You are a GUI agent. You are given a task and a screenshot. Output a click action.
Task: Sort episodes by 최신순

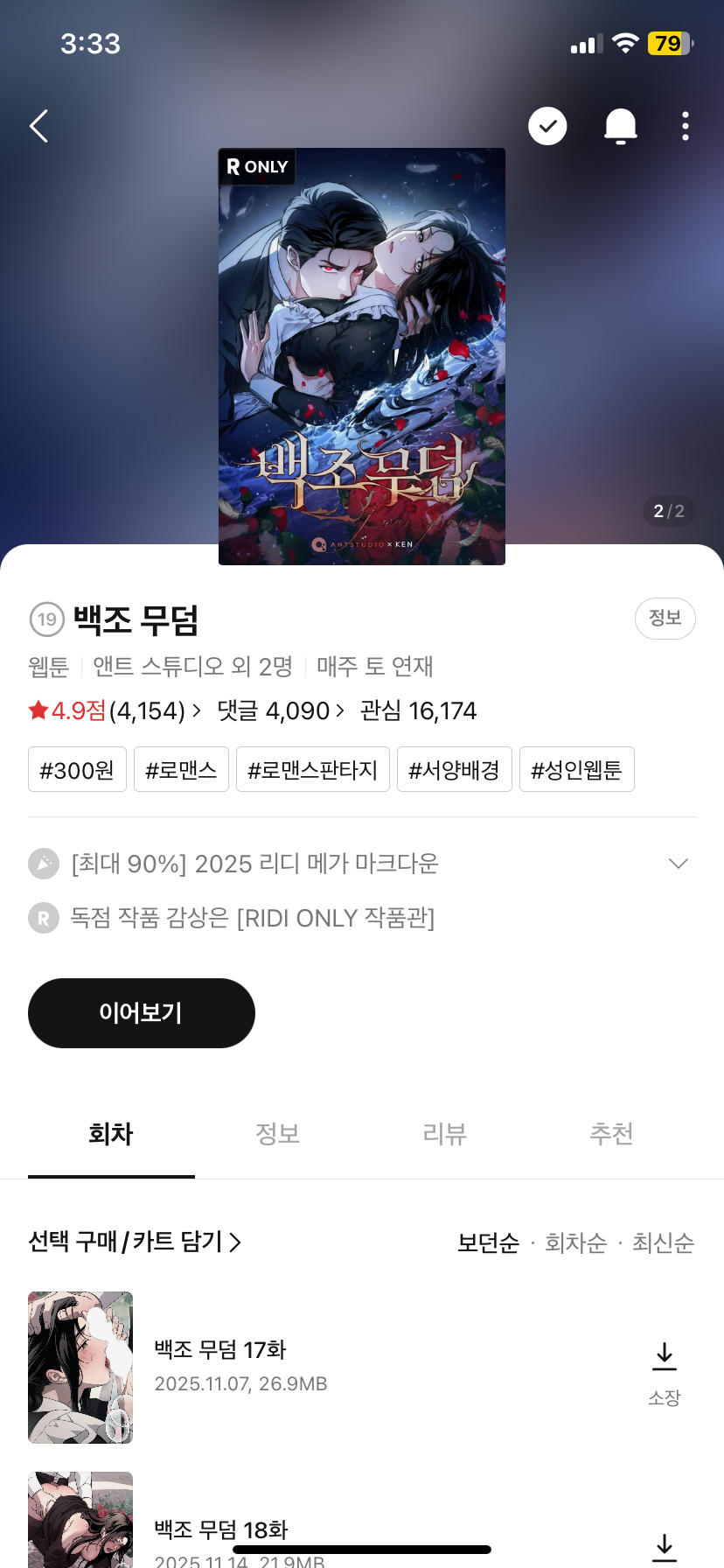tap(663, 1242)
